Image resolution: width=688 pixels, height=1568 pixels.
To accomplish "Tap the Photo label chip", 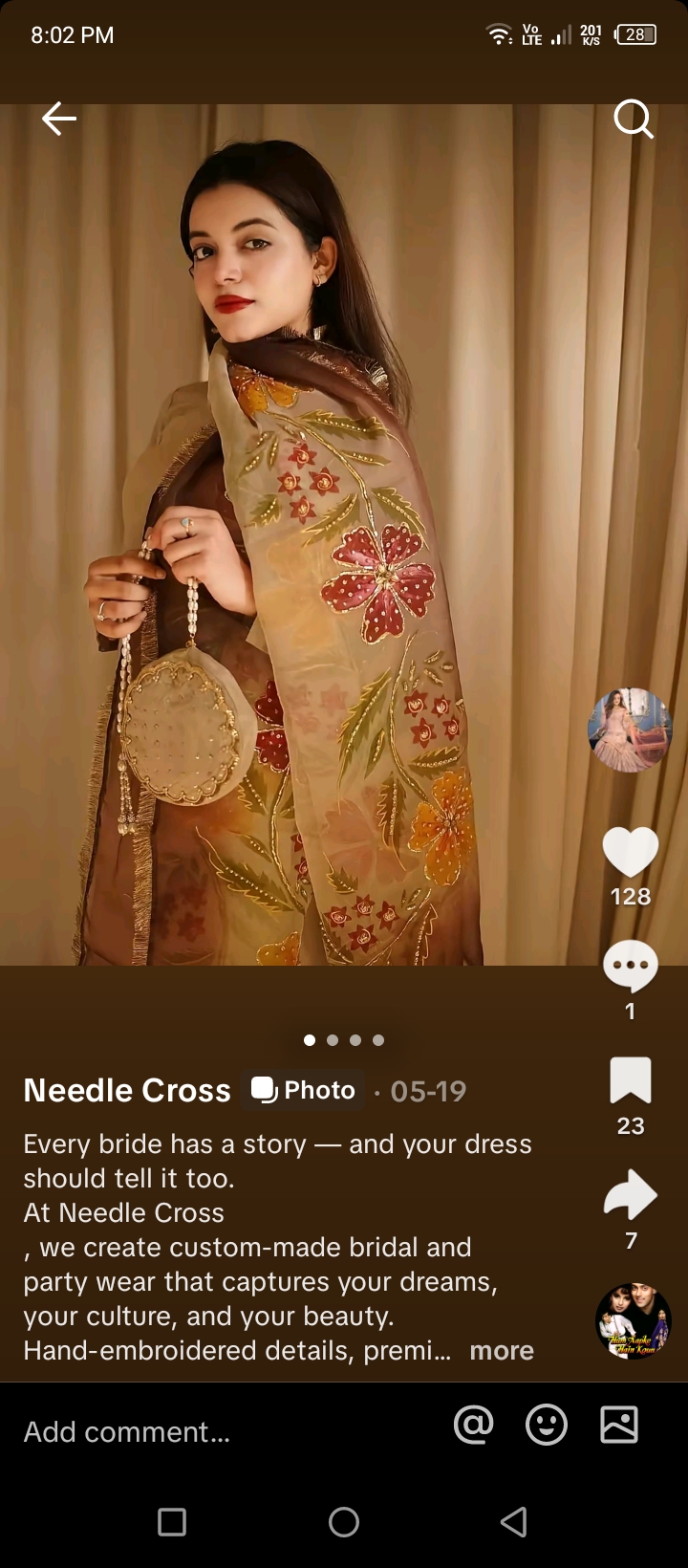I will pos(303,1090).
